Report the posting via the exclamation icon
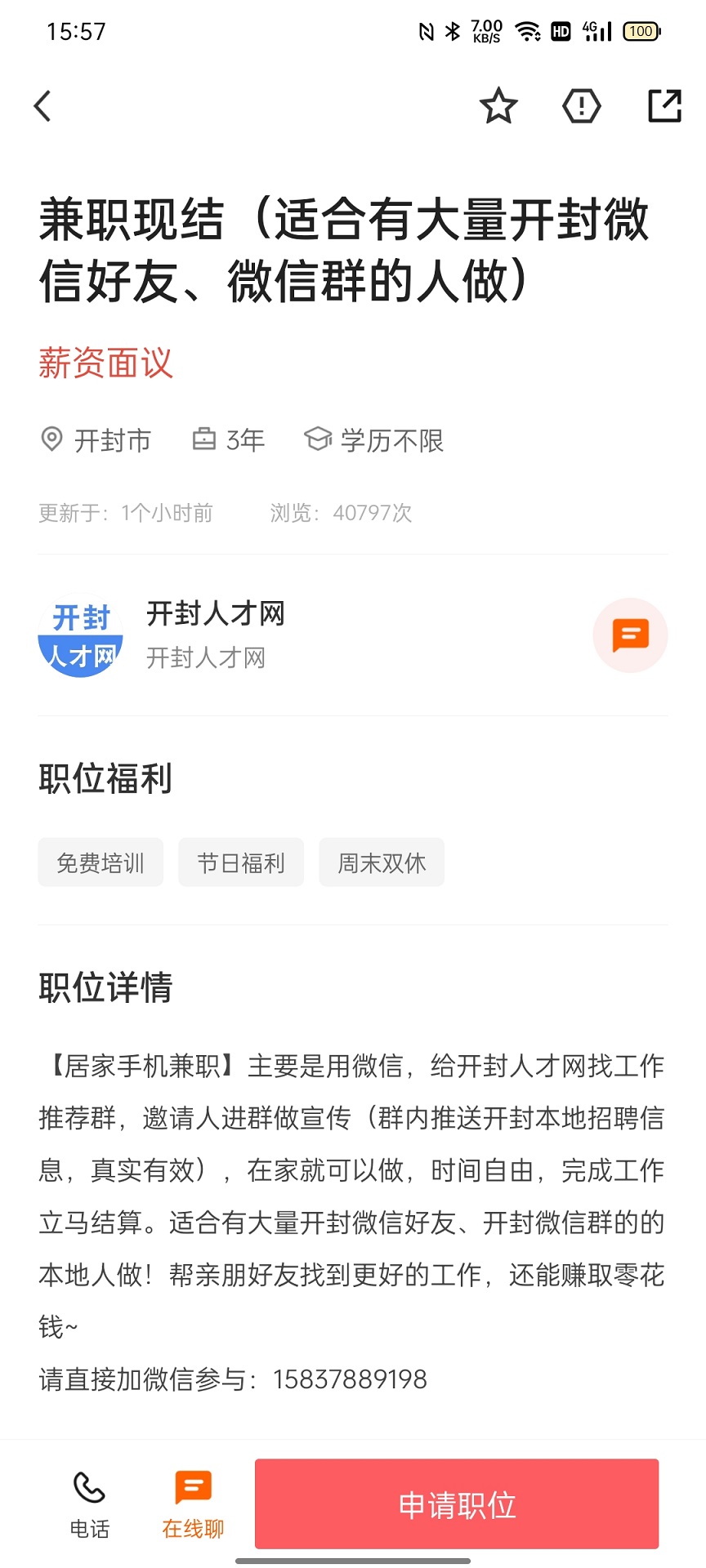Viewport: 706px width, 1568px height. coord(581,105)
